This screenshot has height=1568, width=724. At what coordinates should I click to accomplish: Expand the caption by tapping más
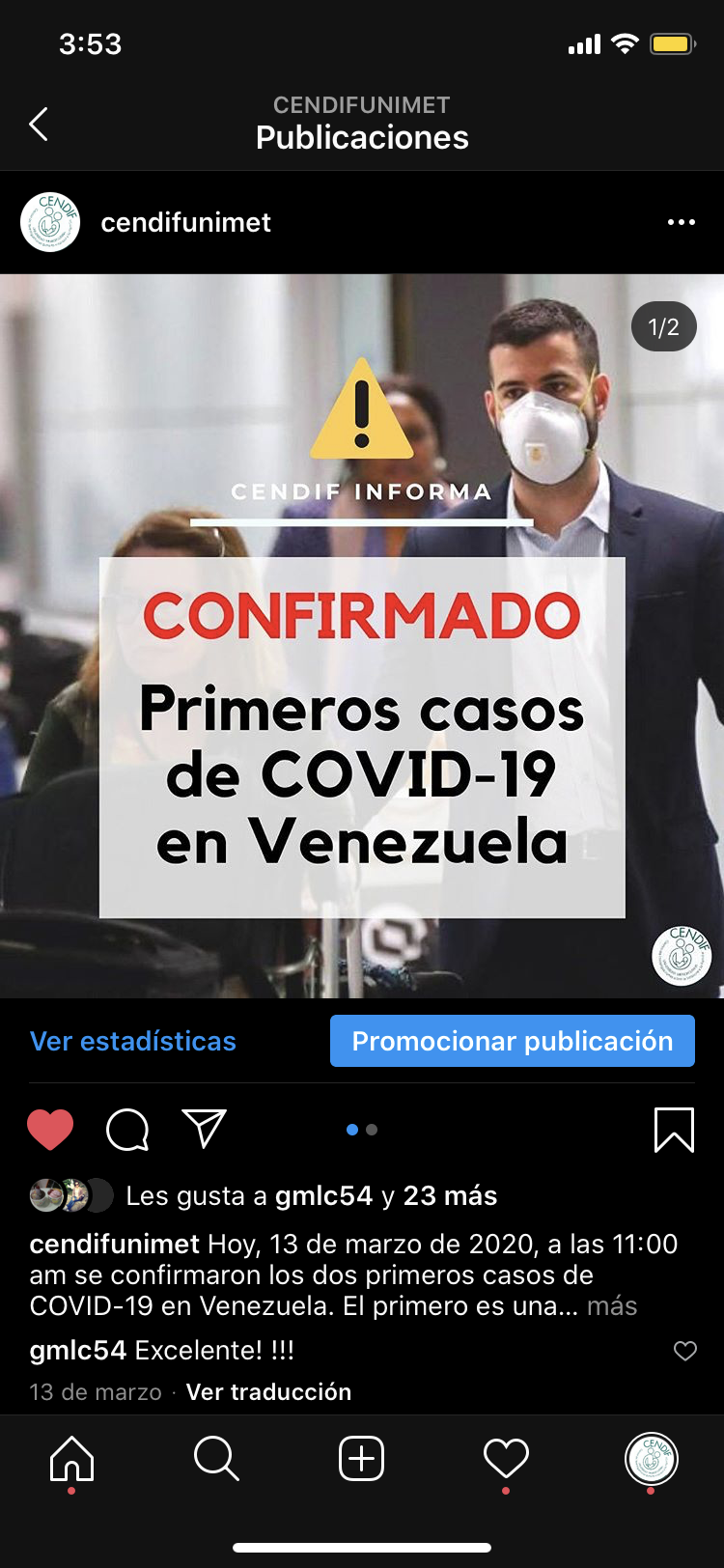tap(612, 1305)
